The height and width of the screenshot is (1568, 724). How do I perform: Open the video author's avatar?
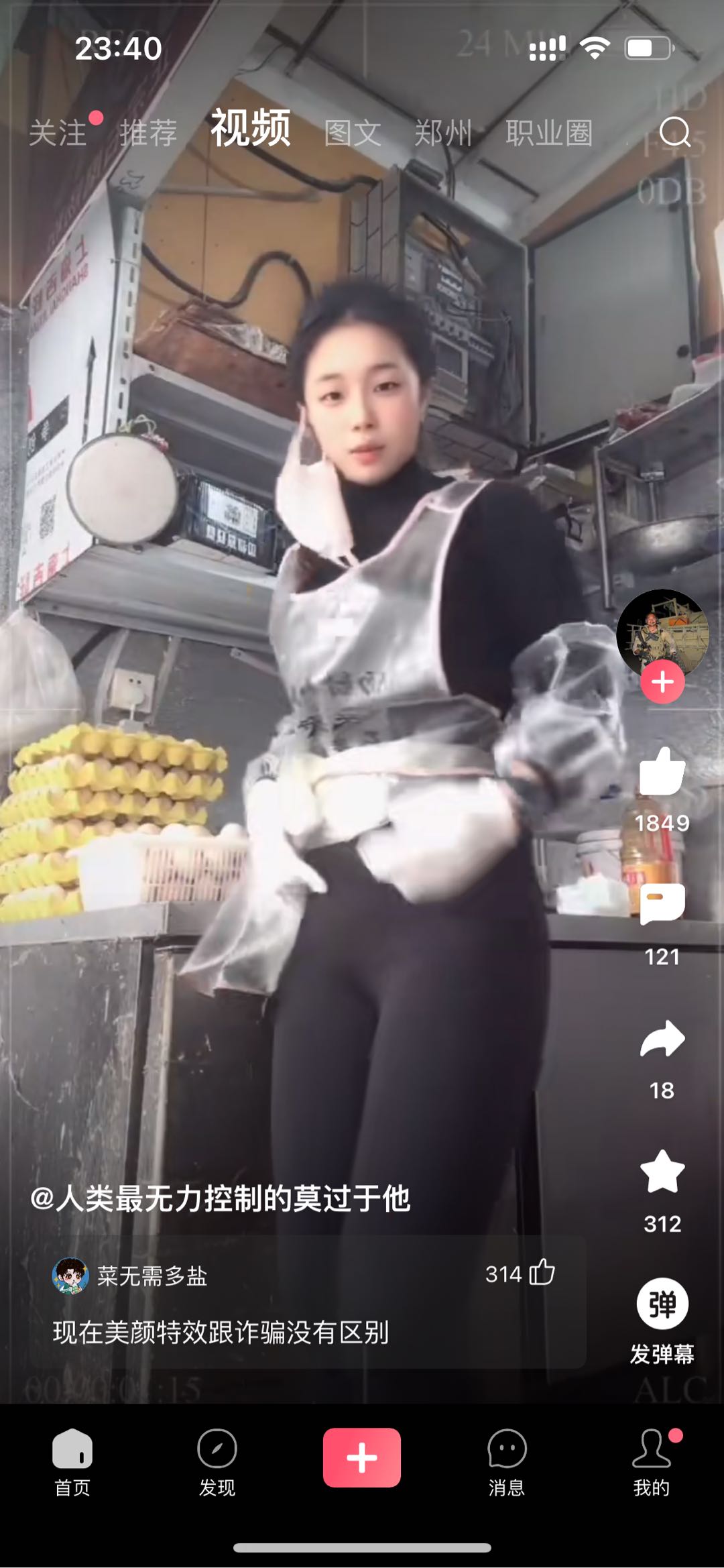662,632
